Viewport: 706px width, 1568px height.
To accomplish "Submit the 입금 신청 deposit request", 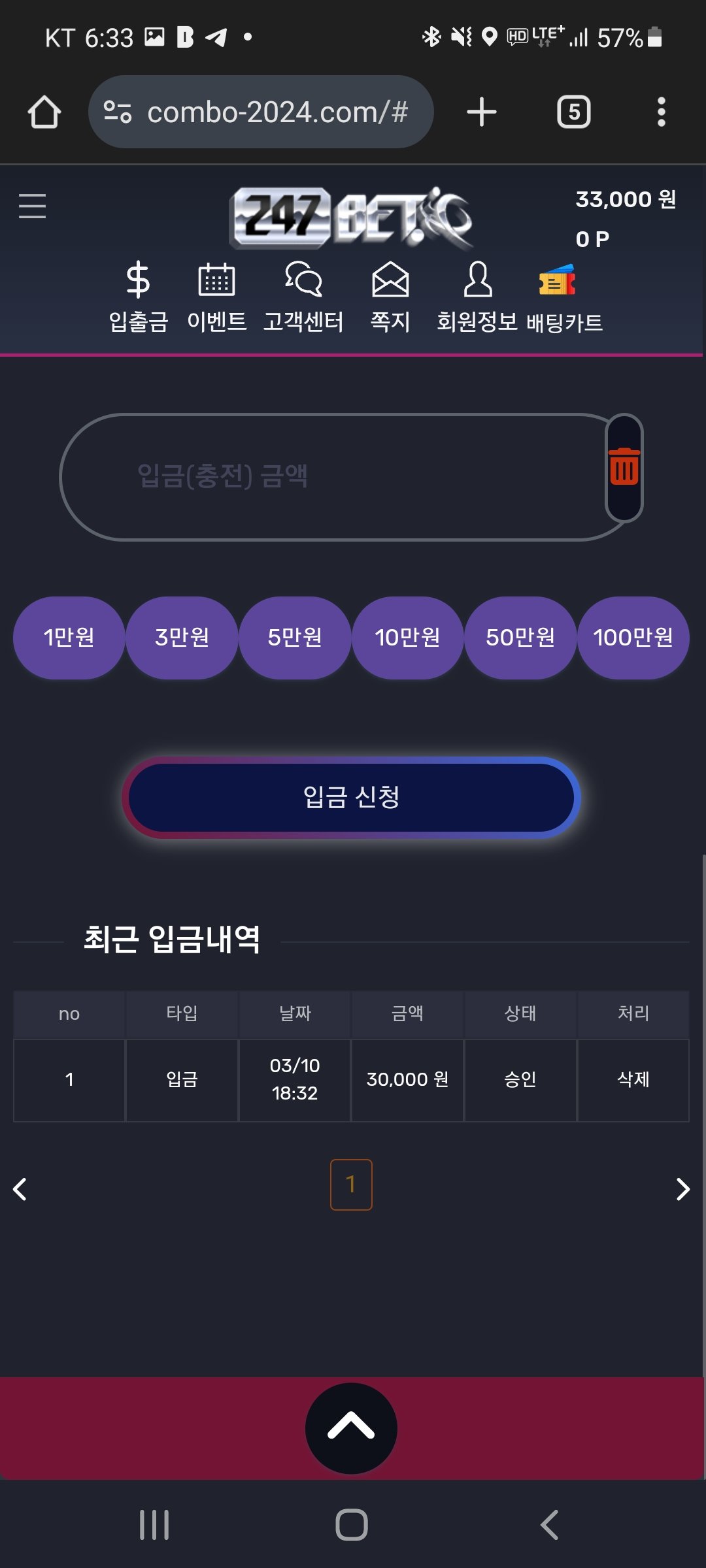I will (x=351, y=797).
